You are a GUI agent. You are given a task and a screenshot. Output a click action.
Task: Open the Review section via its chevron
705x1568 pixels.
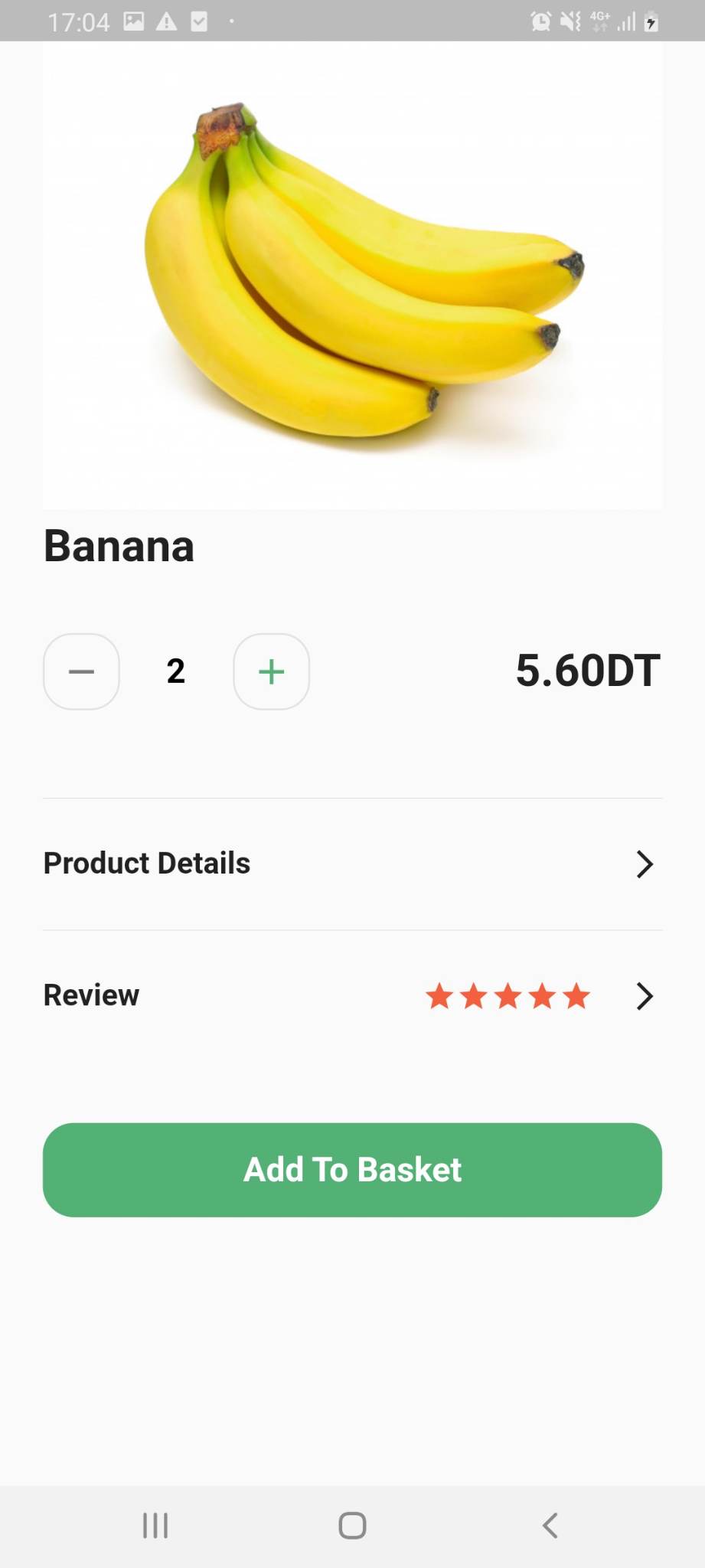(644, 996)
